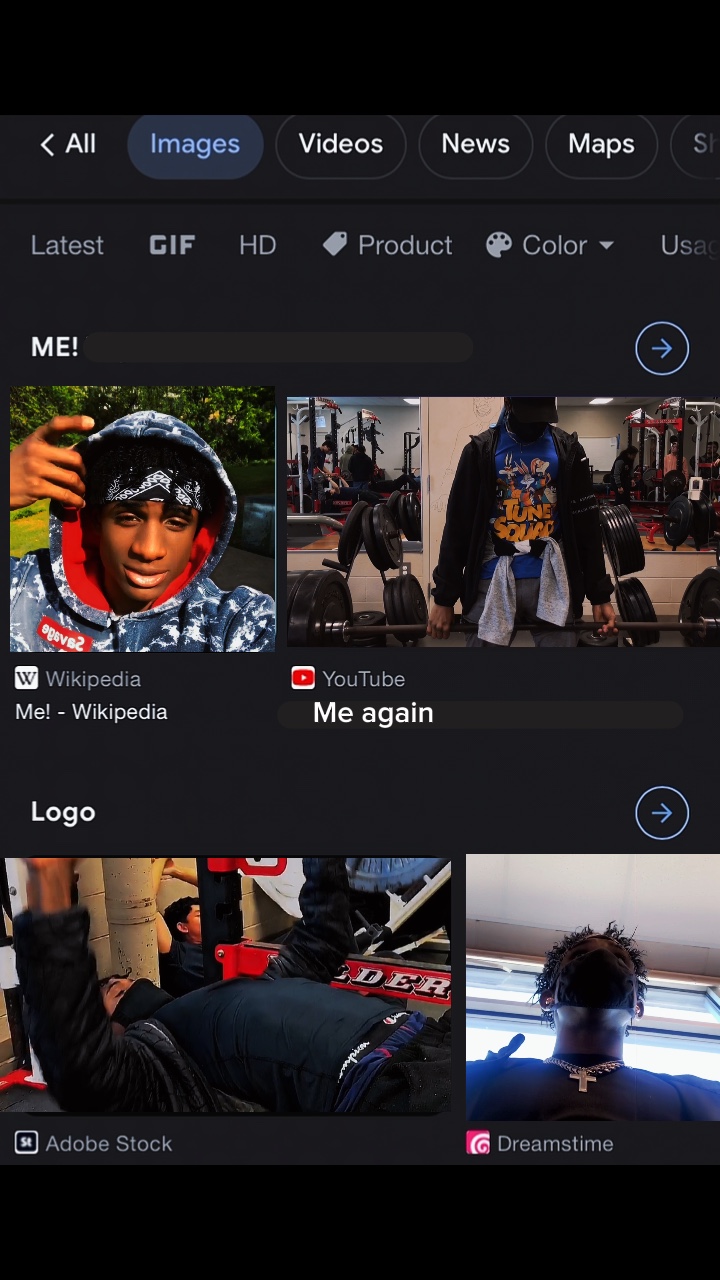Open the Dreamstime image result
This screenshot has width=720, height=1280.
pyautogui.click(x=593, y=988)
